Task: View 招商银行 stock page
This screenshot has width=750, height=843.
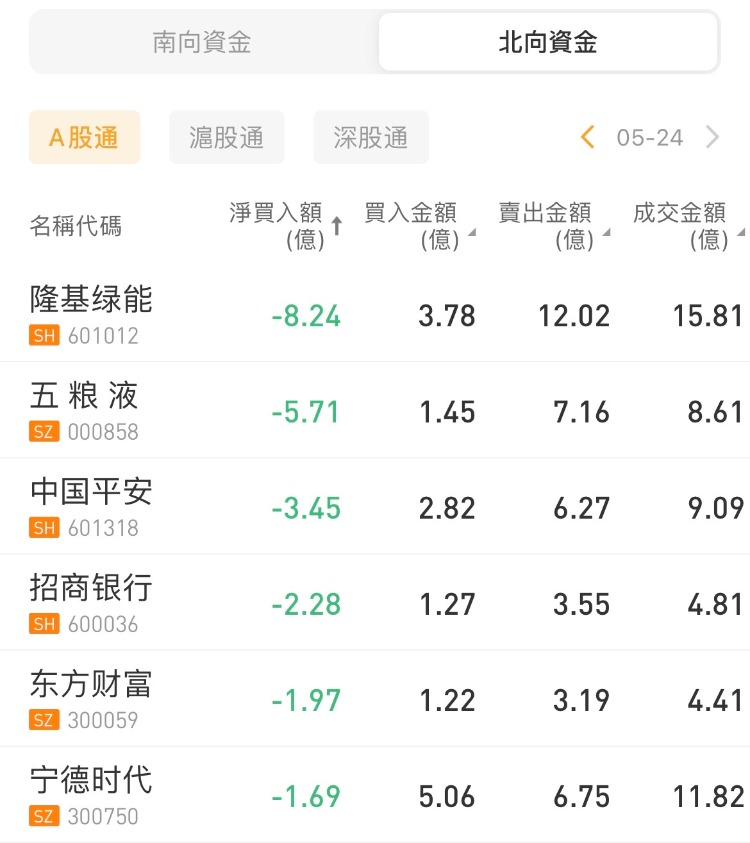Action: point(92,602)
